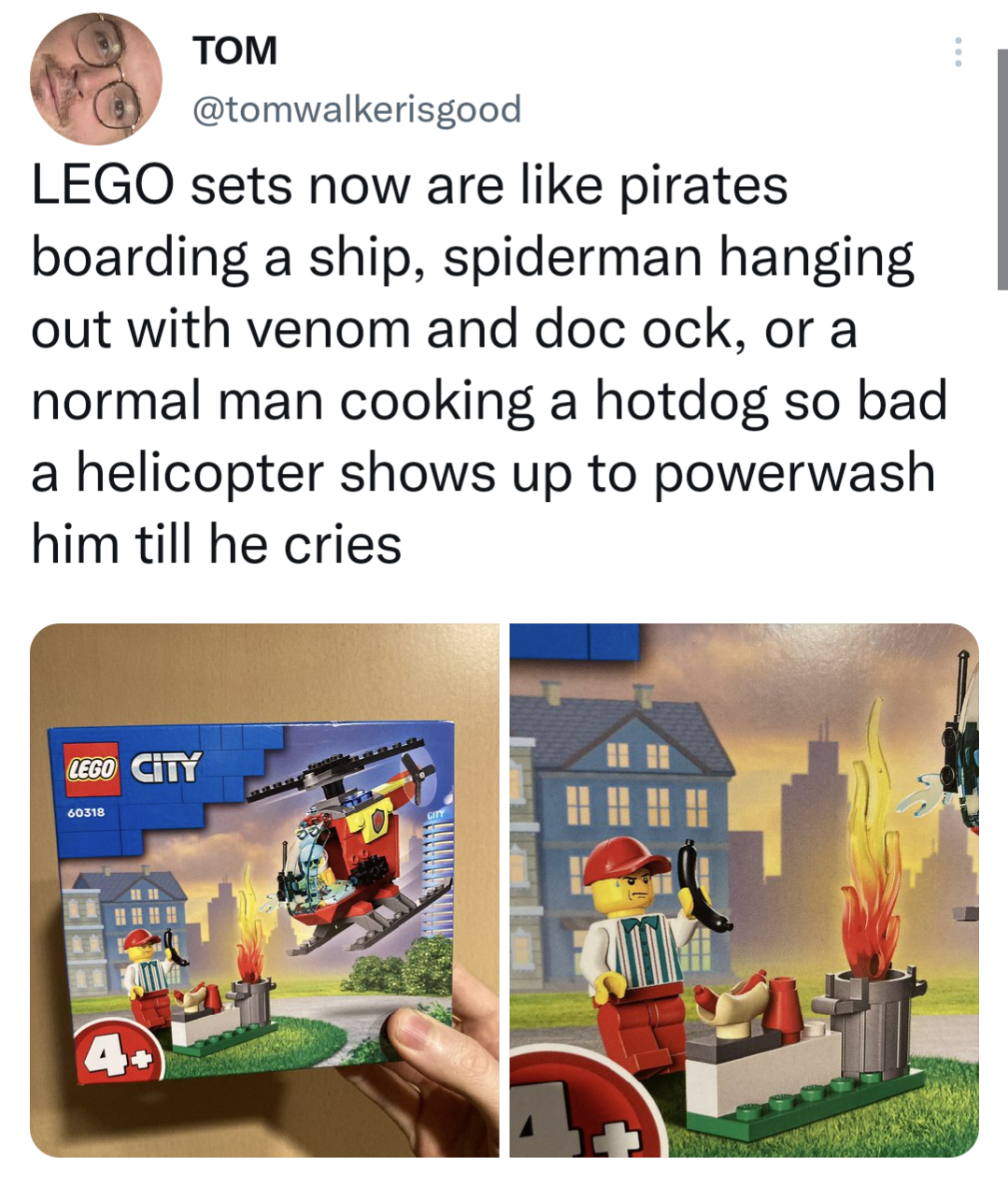This screenshot has width=1008, height=1187.
Task: Open the close-up hotdog man photo
Action: [744, 890]
